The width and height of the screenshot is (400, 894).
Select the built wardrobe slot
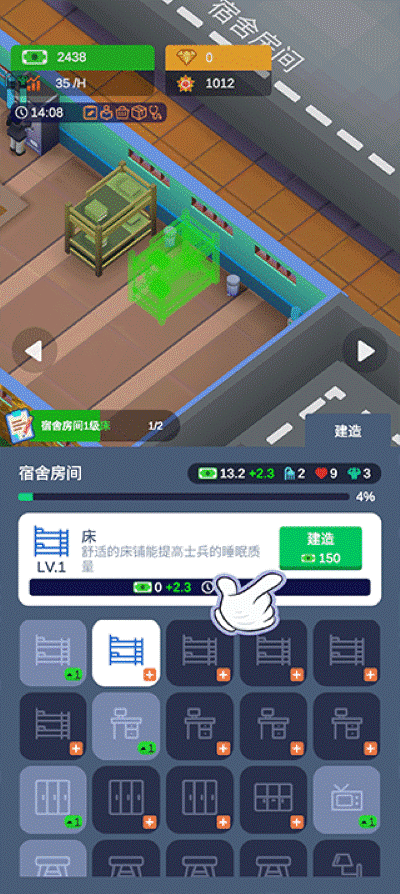(53, 799)
